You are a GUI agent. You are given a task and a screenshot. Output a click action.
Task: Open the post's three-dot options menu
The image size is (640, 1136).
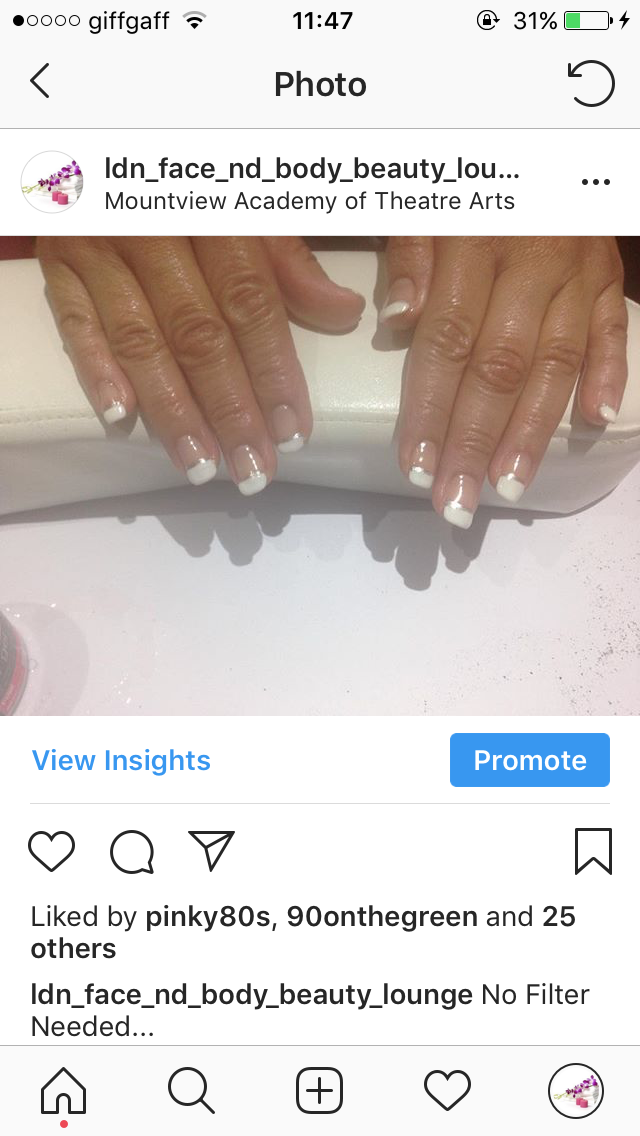click(596, 182)
